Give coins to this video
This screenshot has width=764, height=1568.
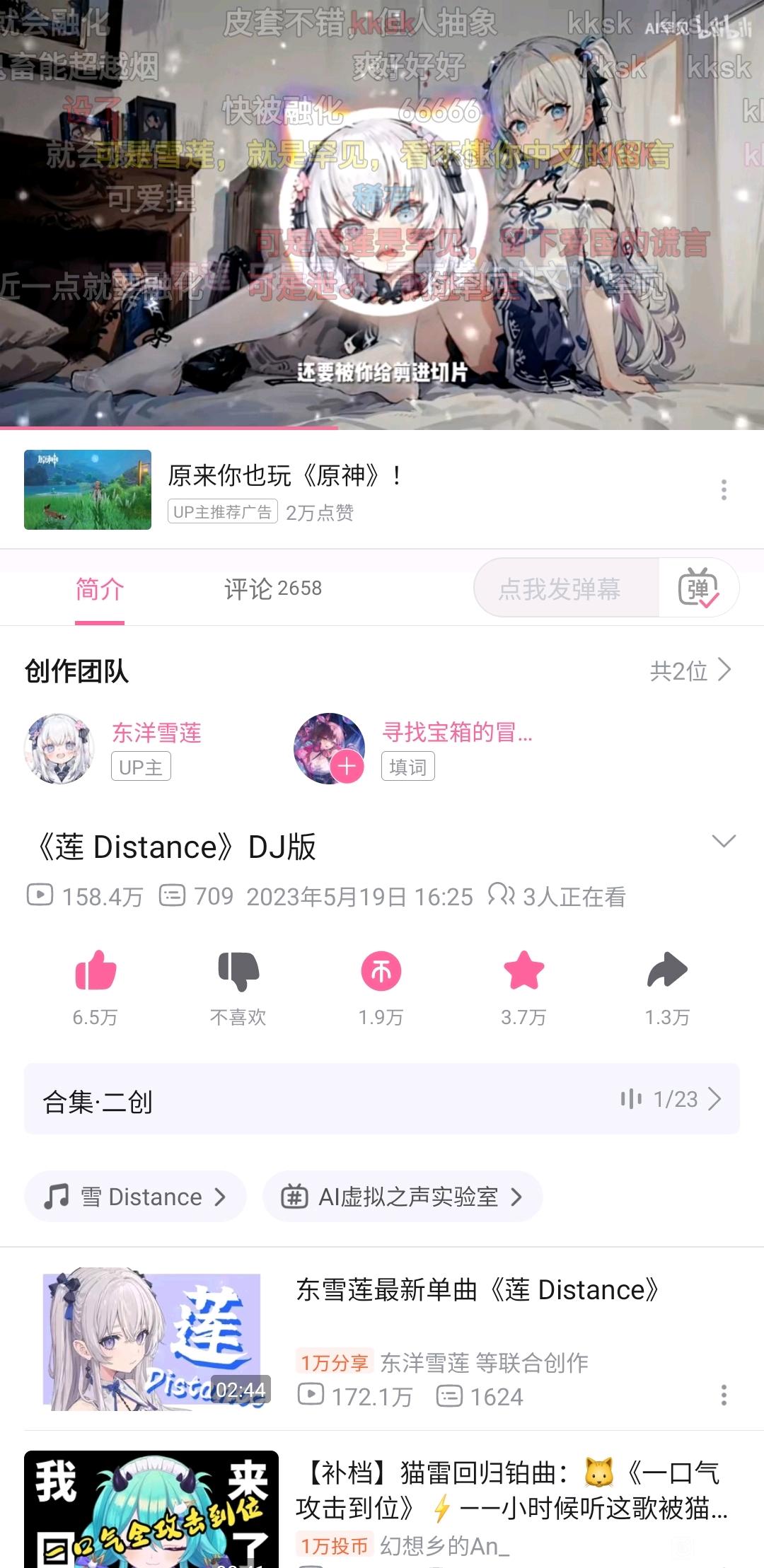coord(381,972)
